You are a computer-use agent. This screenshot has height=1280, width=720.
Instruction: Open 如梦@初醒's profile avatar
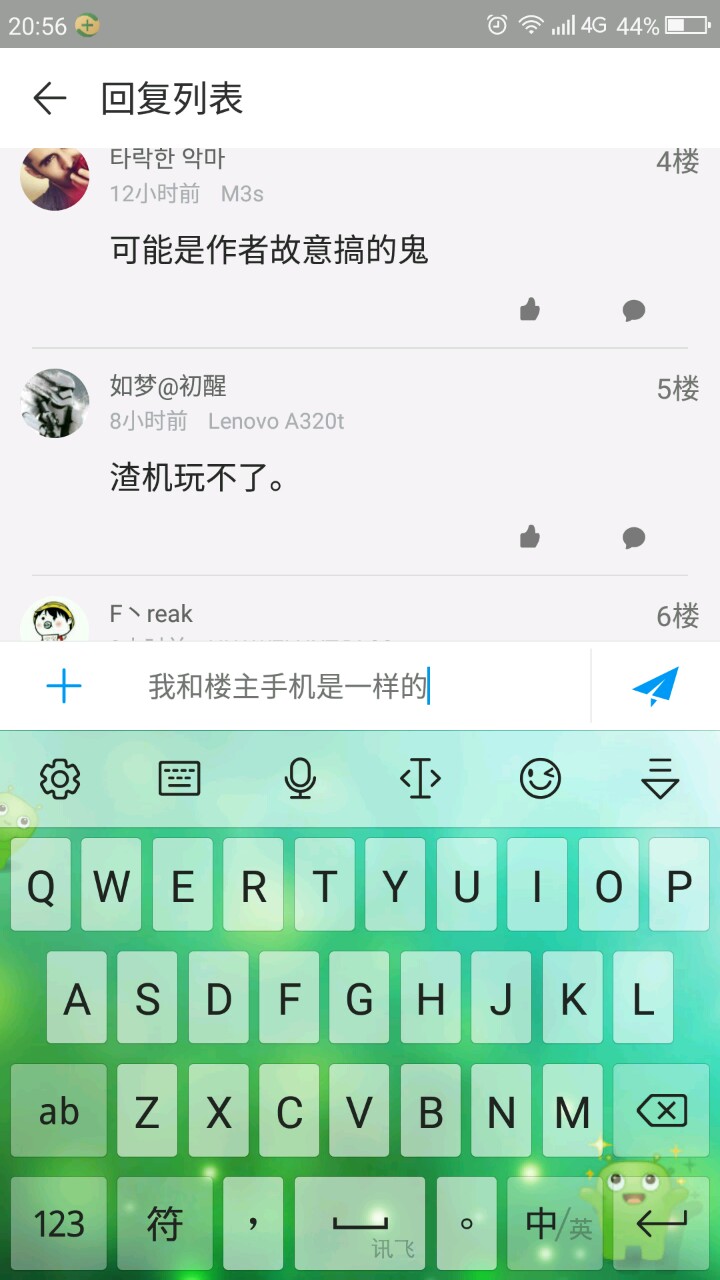coord(55,403)
